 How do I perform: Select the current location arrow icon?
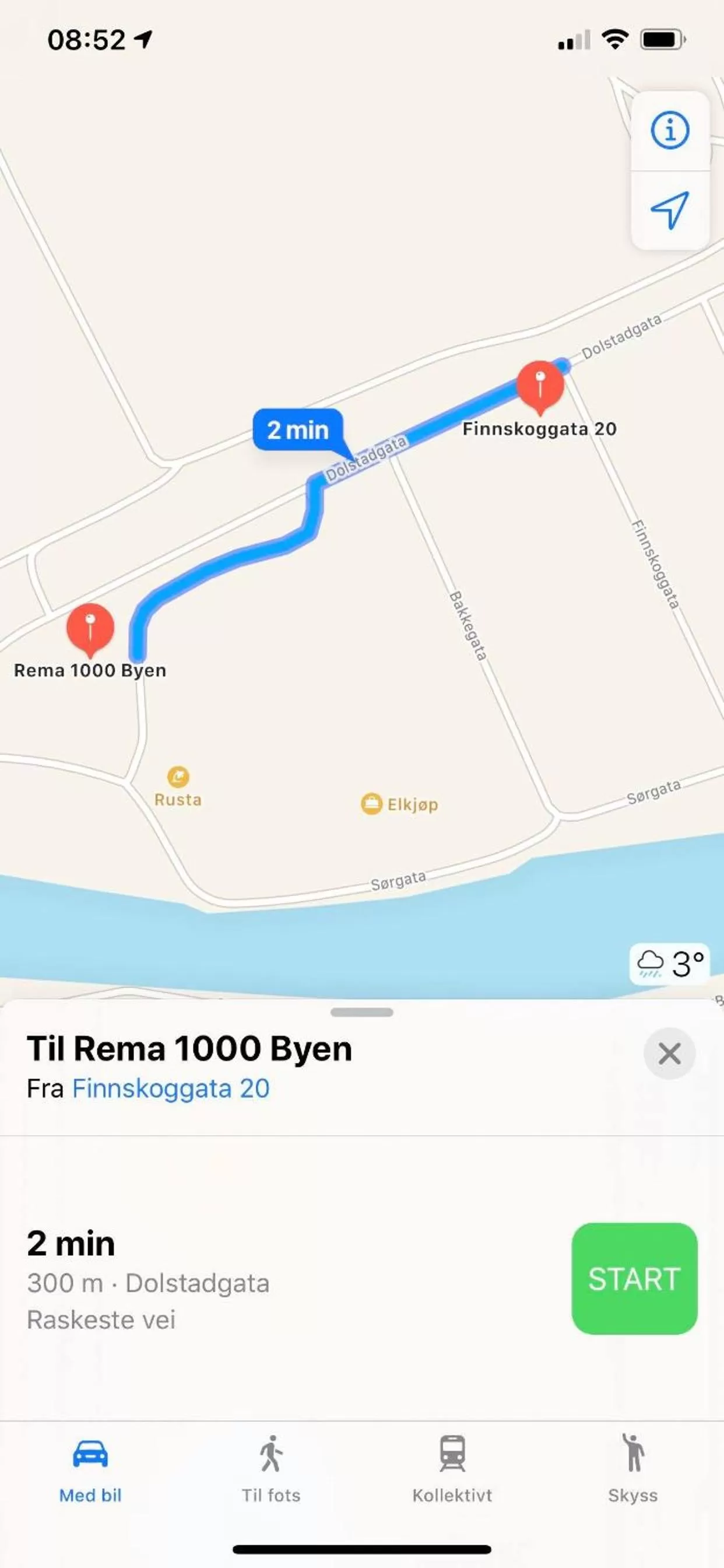point(669,210)
